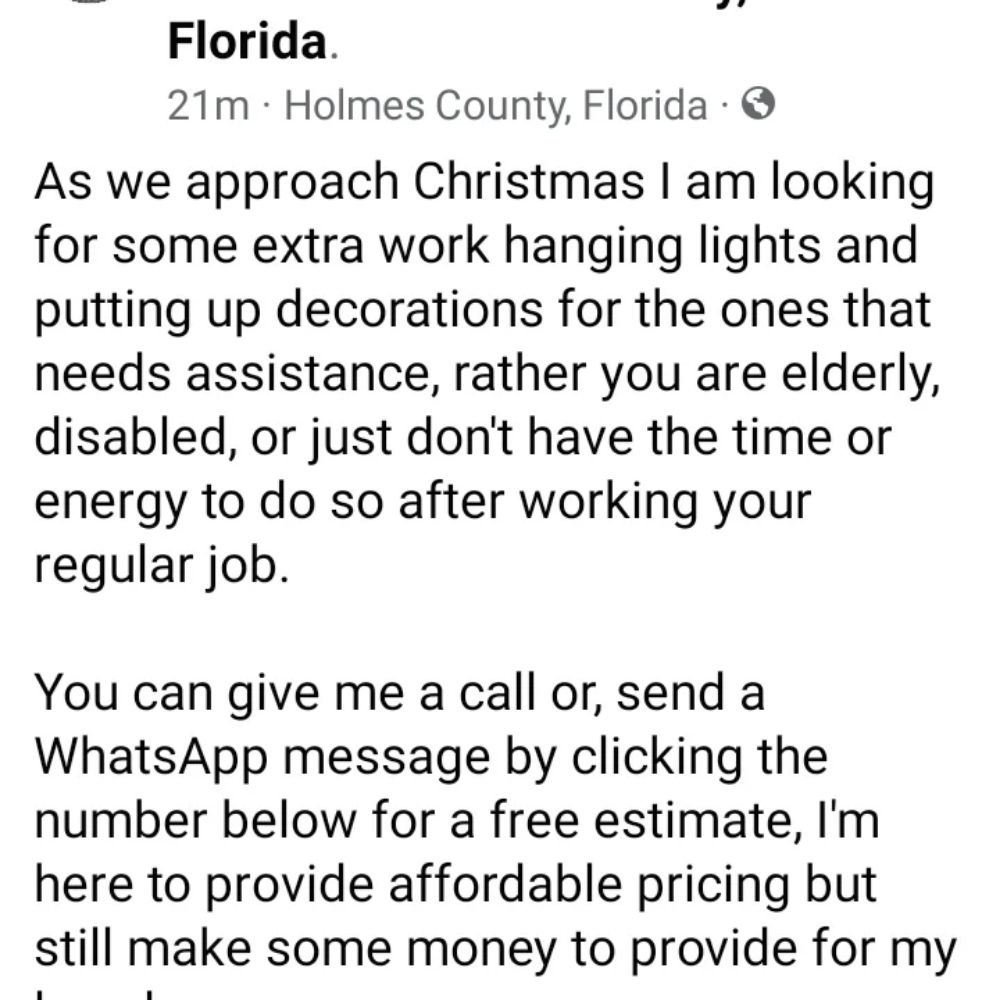Open the bold Florida group name
The image size is (1000, 1000).
click(x=247, y=42)
